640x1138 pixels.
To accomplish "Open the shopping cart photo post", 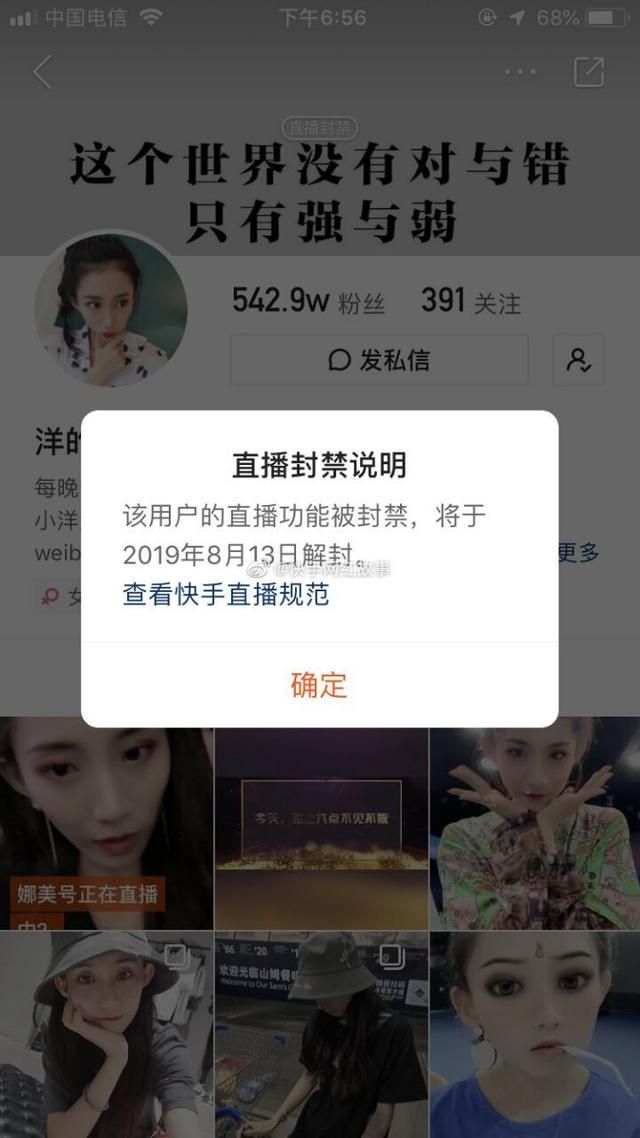I will (321, 1035).
